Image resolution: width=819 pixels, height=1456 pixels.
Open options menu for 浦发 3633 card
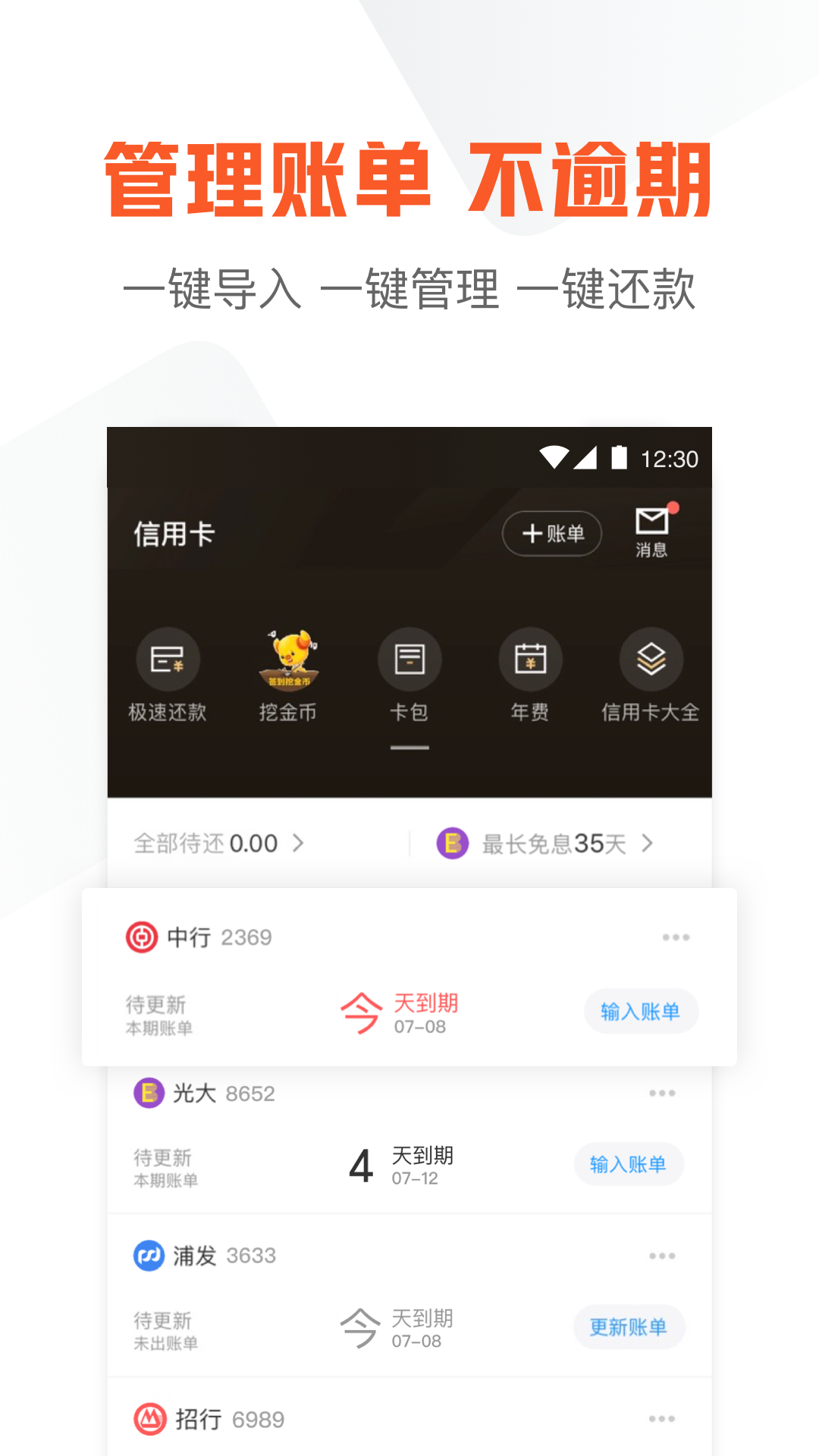[x=663, y=1255]
